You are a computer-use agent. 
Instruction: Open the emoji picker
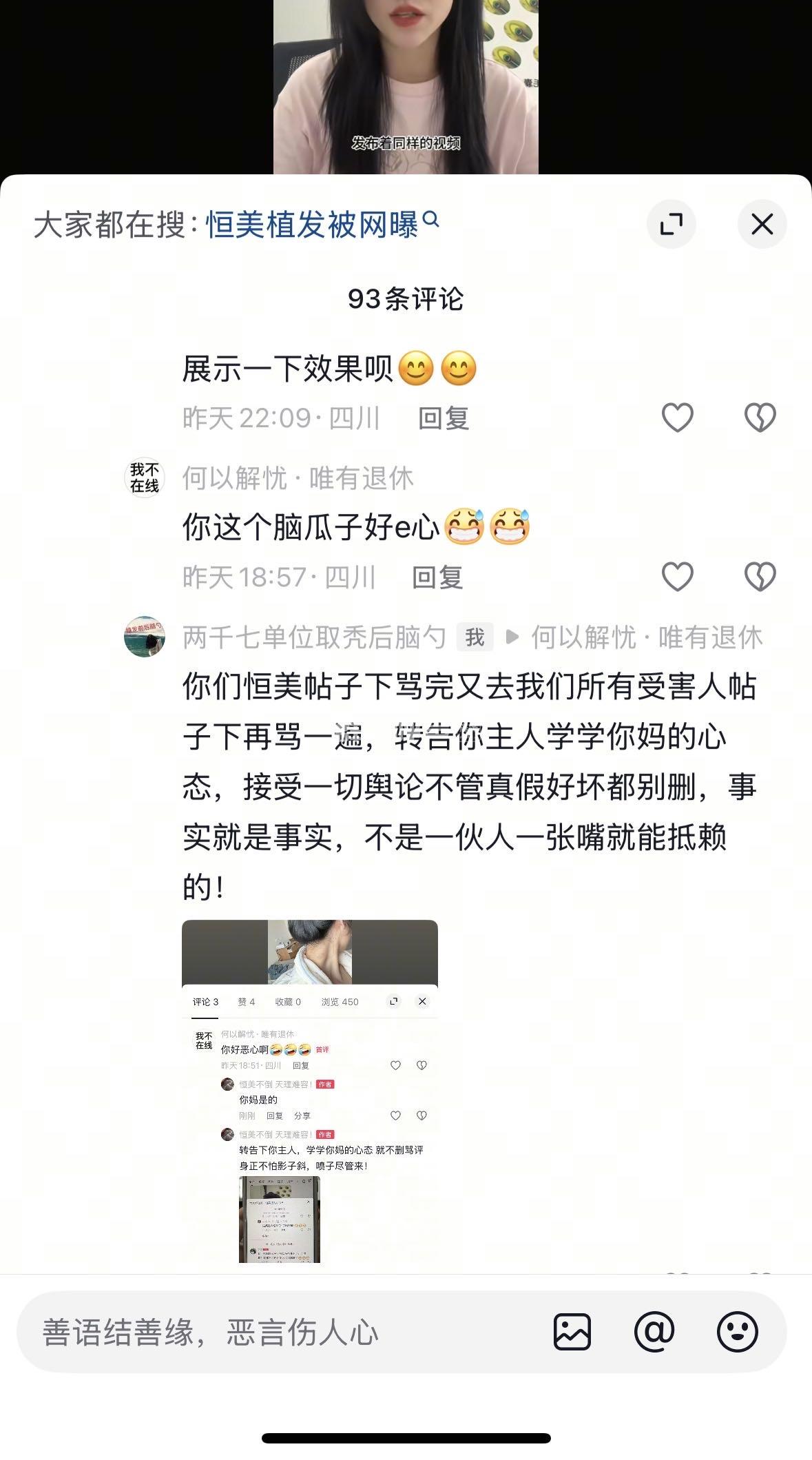pos(737,1331)
